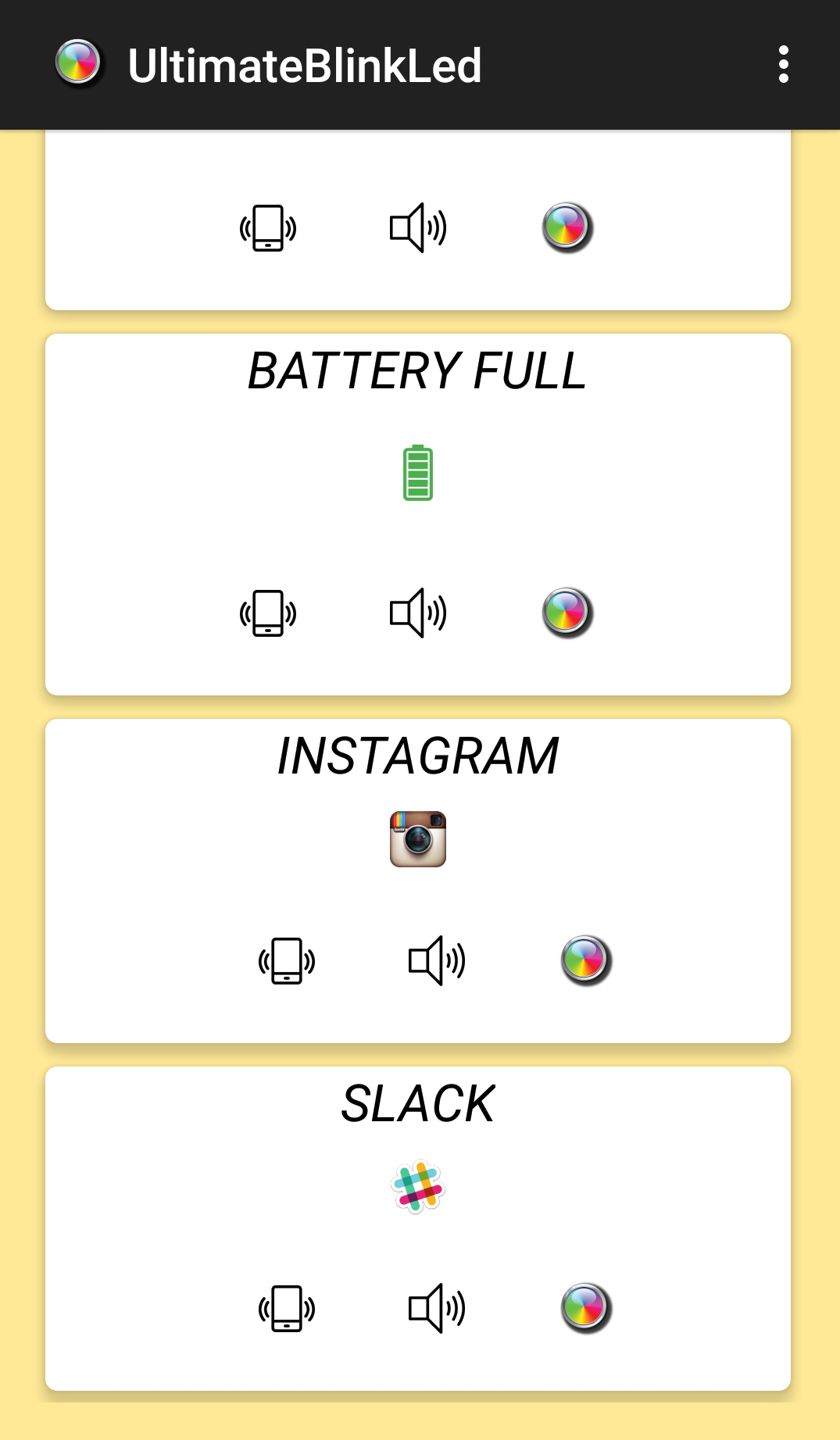Pick LED color for Battery Full
Screen dimensions: 840x1440
pos(567,612)
